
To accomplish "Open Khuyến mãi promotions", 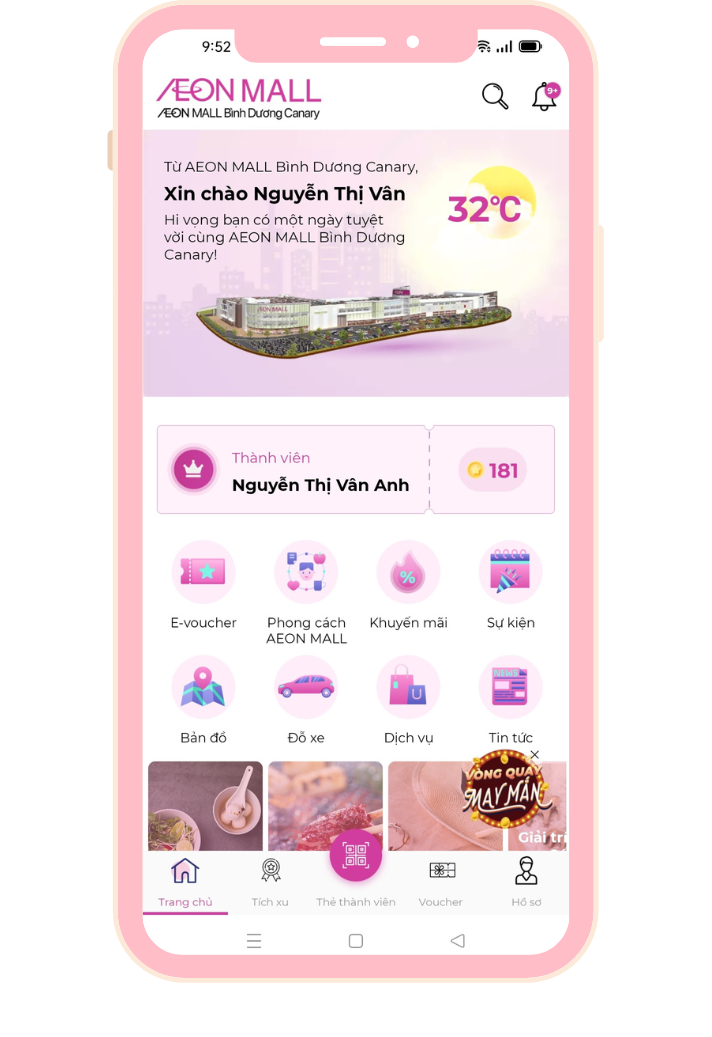I will (x=408, y=572).
